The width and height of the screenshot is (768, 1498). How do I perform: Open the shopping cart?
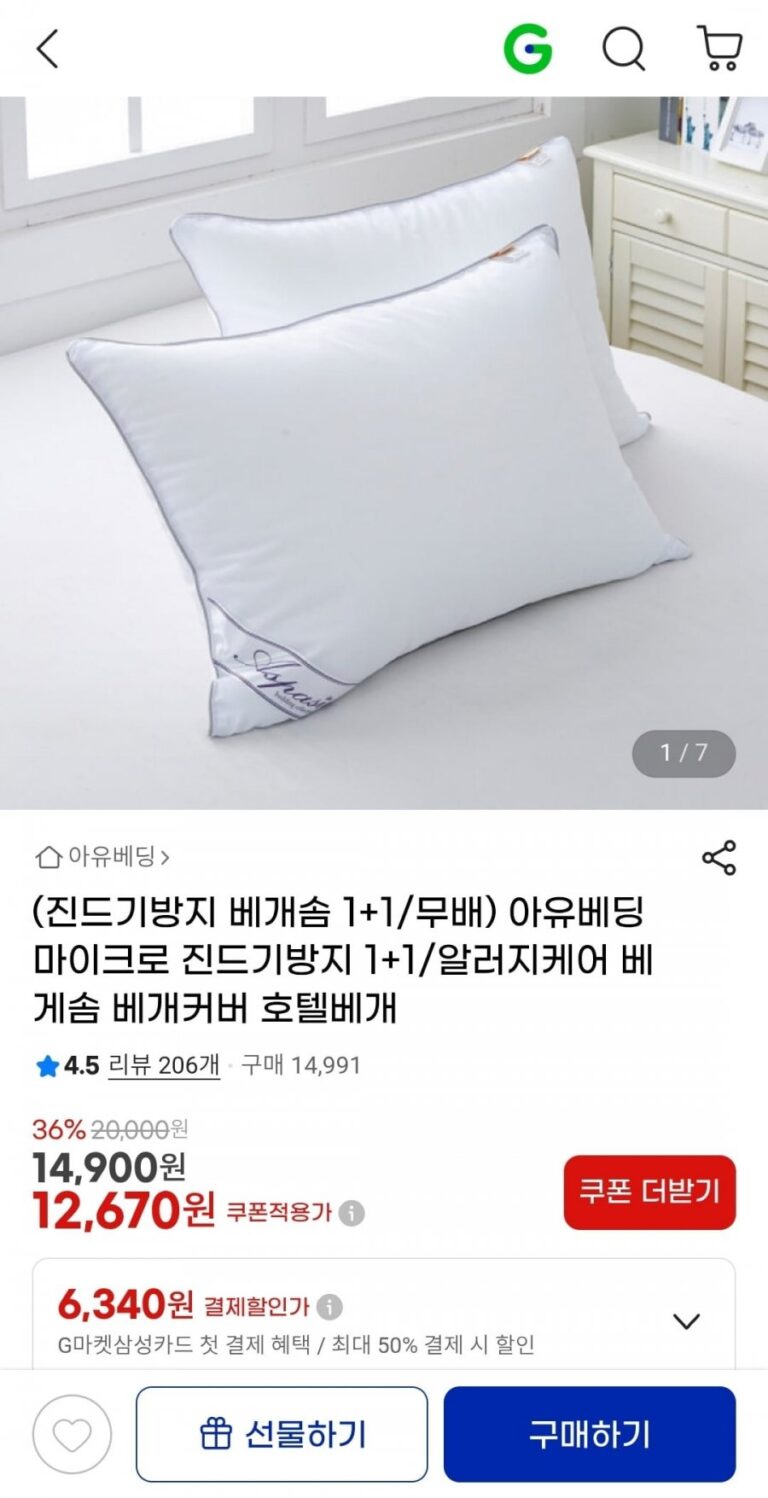click(x=718, y=49)
